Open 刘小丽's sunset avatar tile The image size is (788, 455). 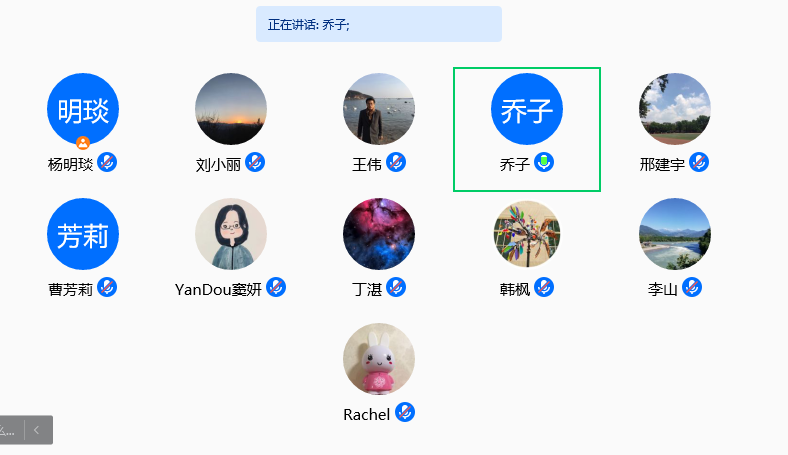coord(231,109)
